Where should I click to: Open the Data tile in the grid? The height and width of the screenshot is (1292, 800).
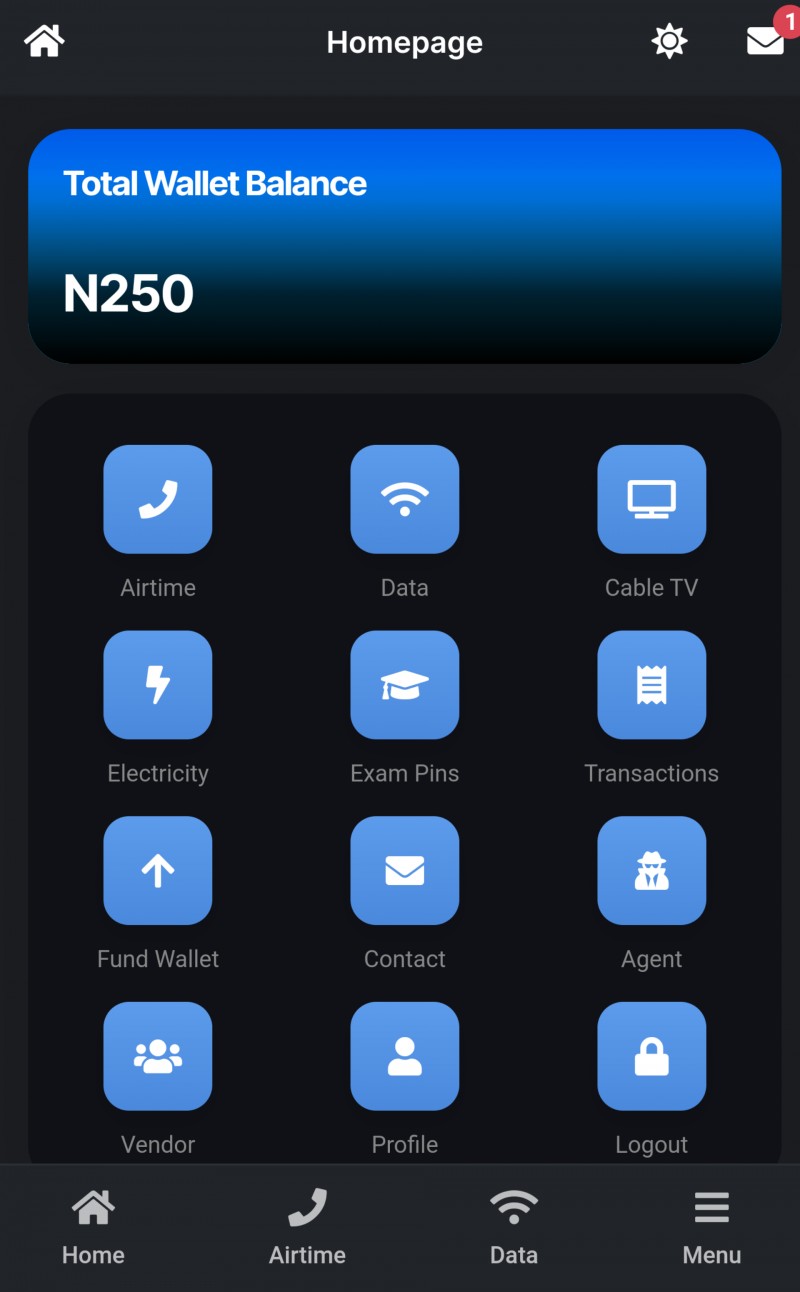pos(405,499)
